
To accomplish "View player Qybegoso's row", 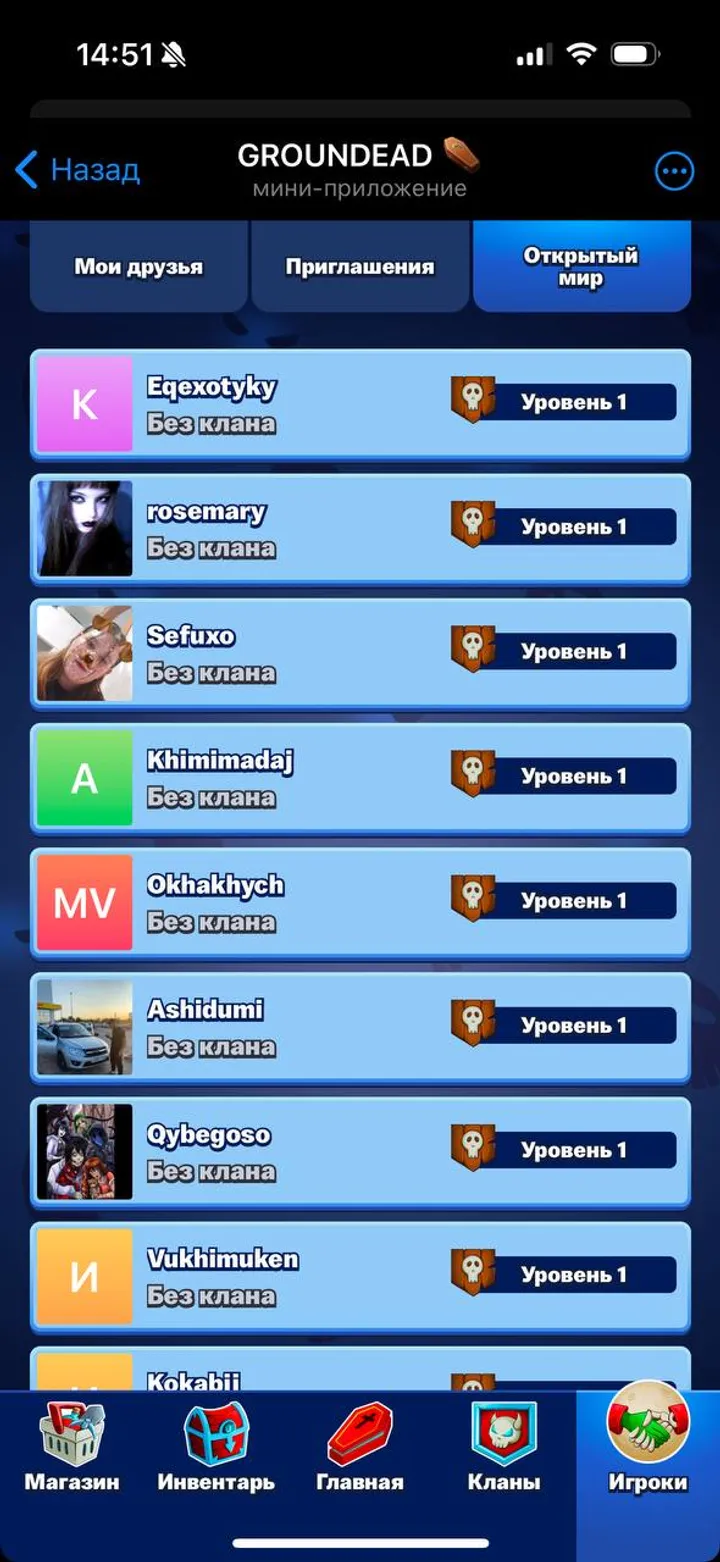I will click(360, 1152).
